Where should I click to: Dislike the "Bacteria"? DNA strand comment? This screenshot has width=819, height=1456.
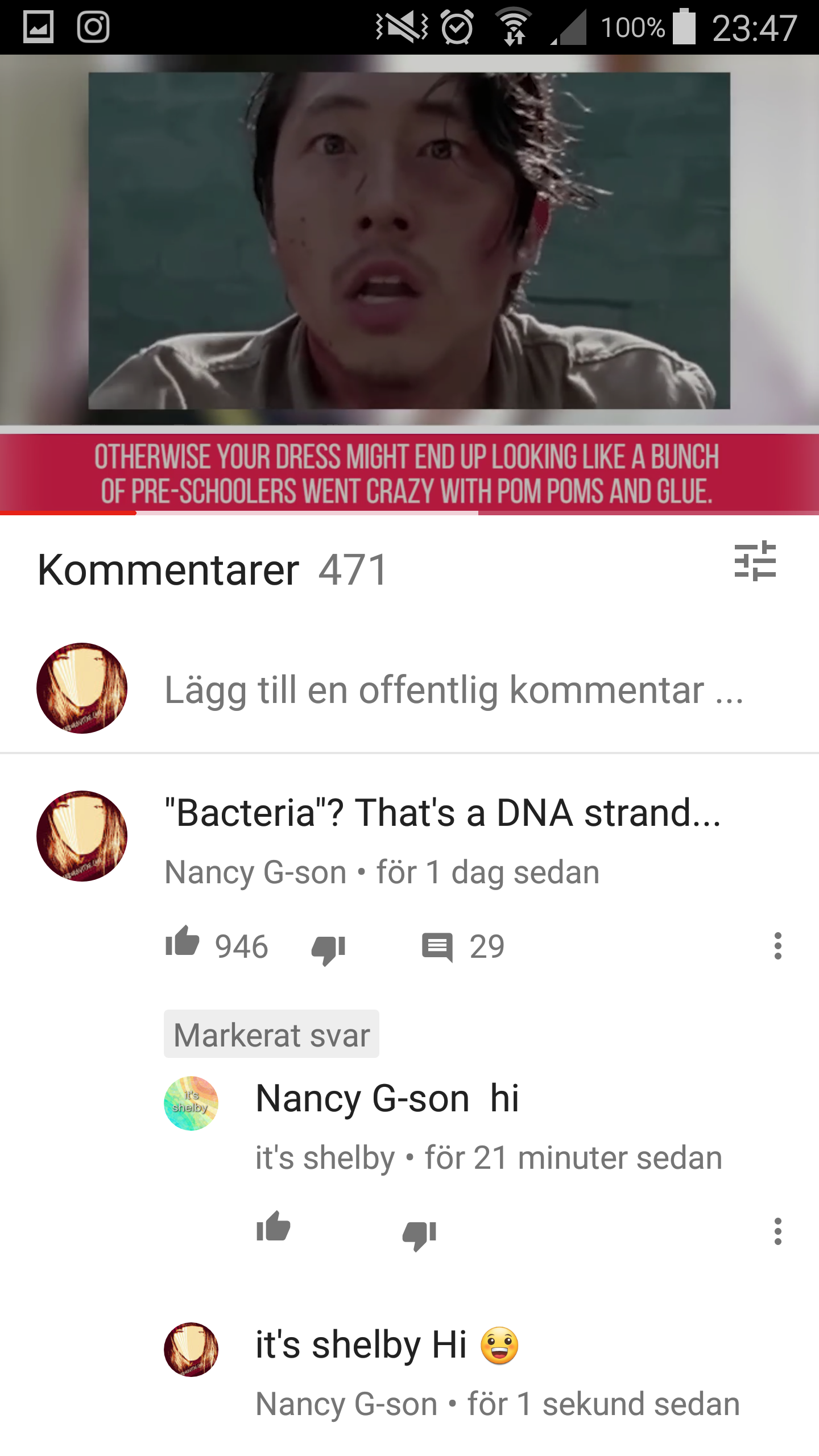(328, 948)
